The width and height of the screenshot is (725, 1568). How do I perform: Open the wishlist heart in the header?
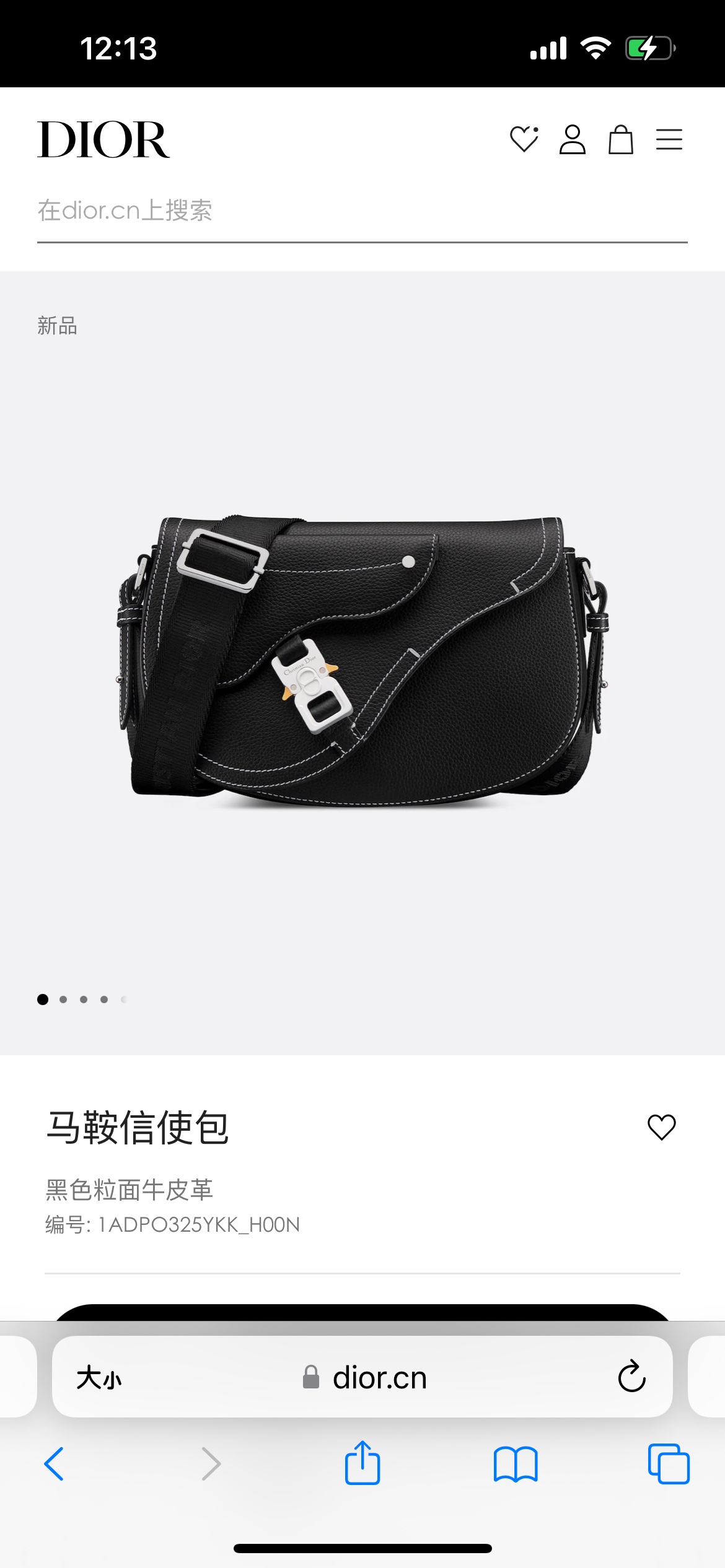coord(524,139)
